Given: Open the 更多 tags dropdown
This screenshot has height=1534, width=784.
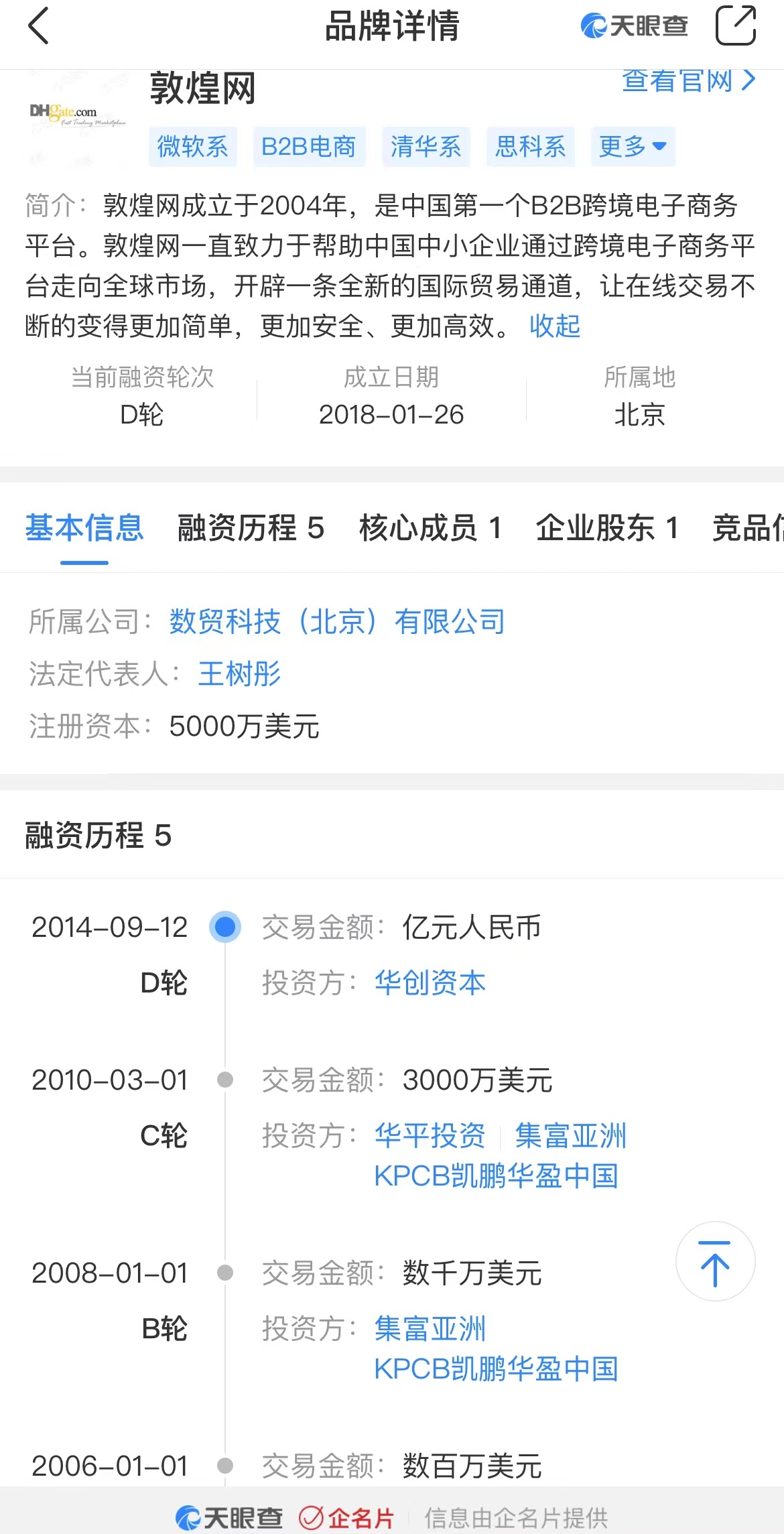Looking at the screenshot, I should [x=632, y=146].
